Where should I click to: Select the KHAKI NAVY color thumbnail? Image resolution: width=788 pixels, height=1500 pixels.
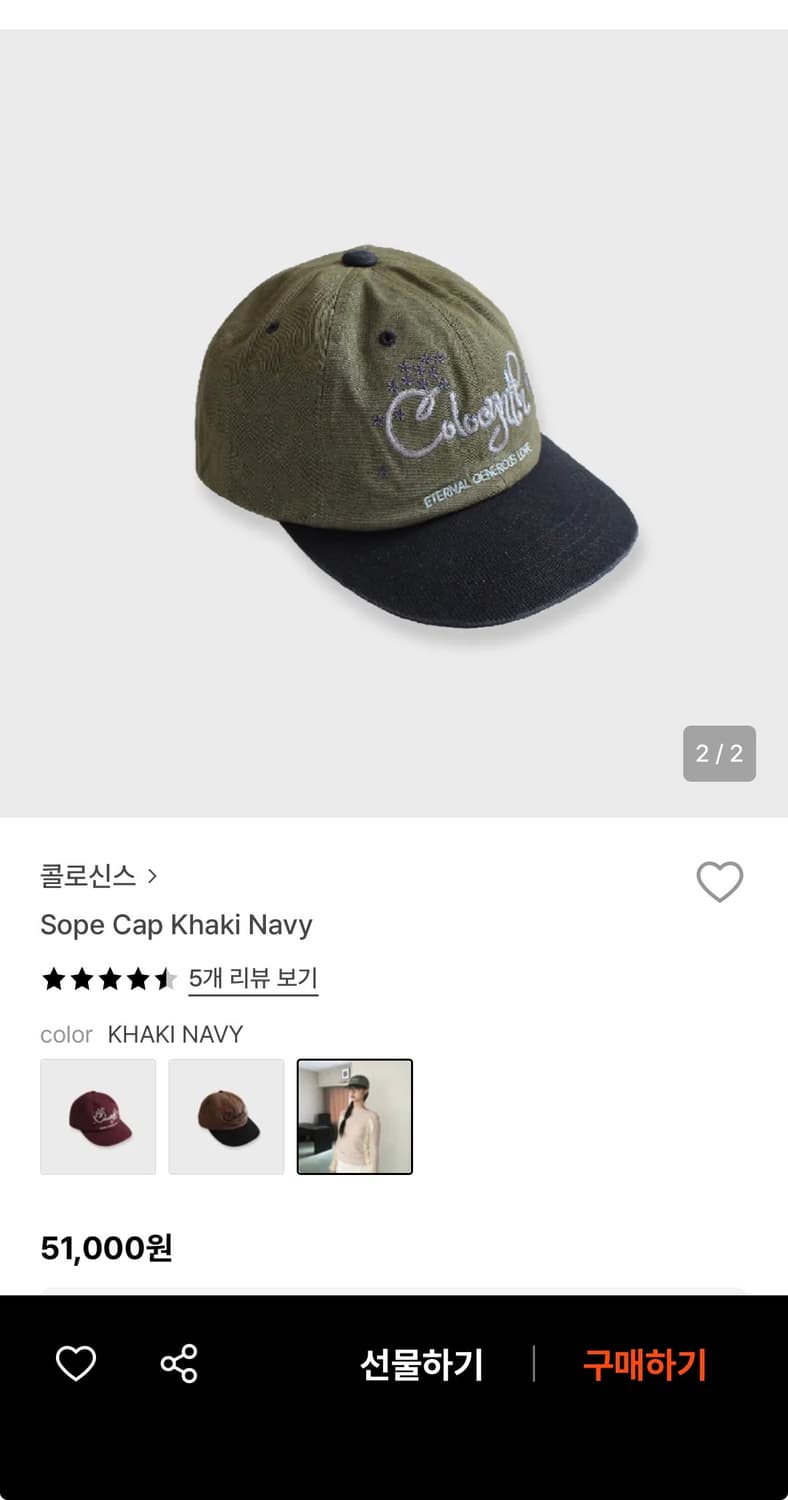pos(355,1116)
